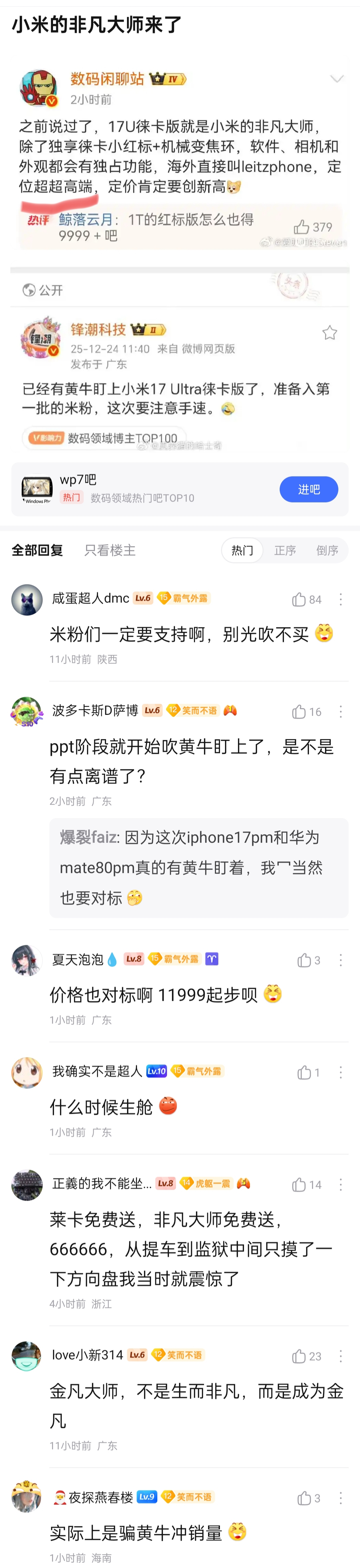Enter the wp7吧 forum via 进吧
The image size is (360, 1568).
[x=308, y=489]
